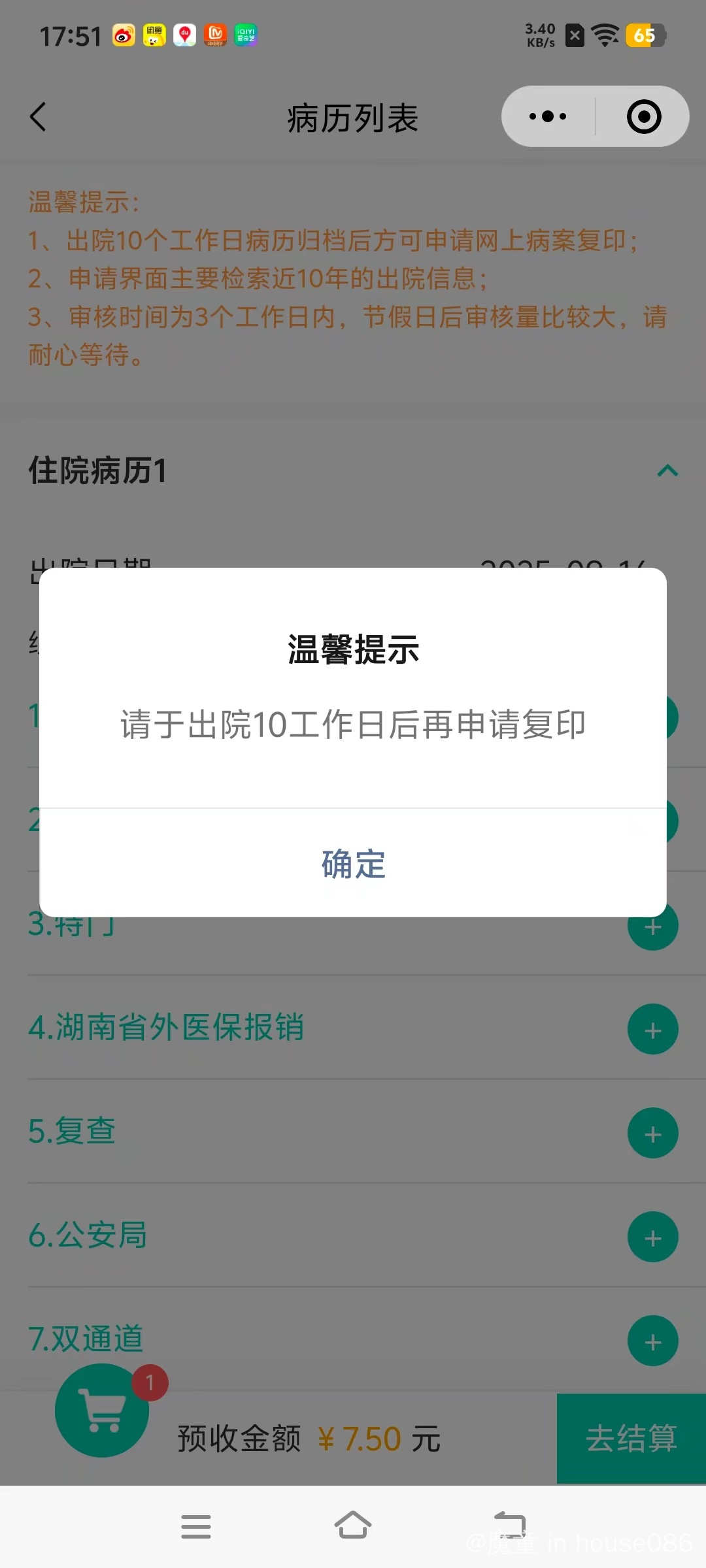
Task: Add 4.湖南省外医保报销 with its plus button
Action: tap(652, 1030)
